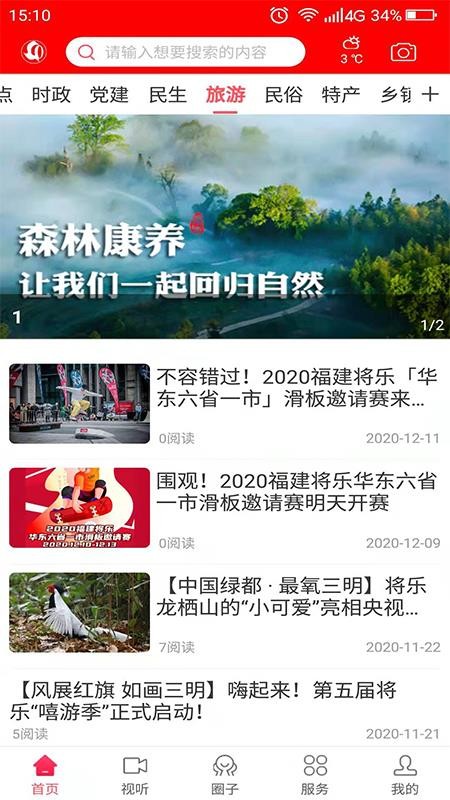The width and height of the screenshot is (450, 800).
Task: Tap 首页 in the bottom navigation
Action: (x=45, y=774)
